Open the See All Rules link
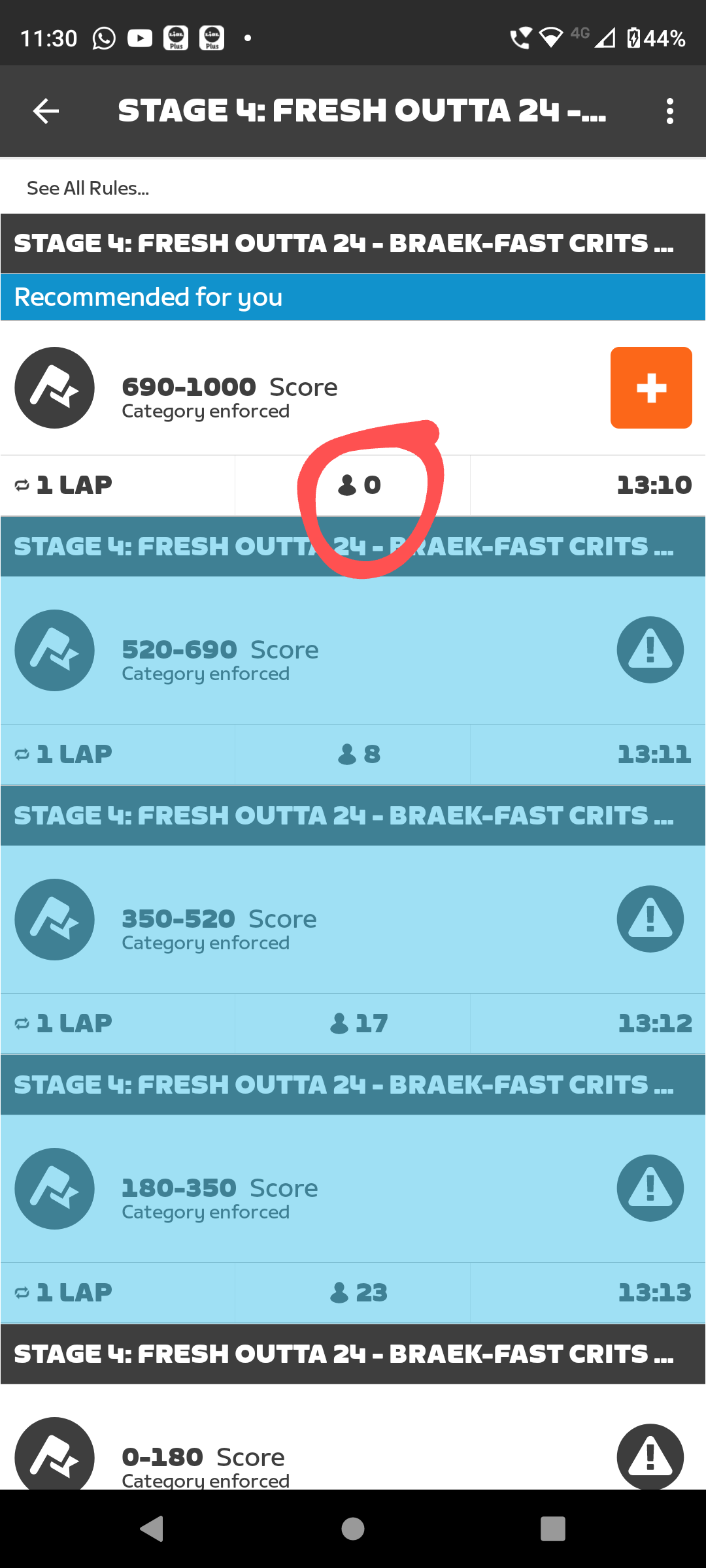706x1568 pixels. point(88,188)
